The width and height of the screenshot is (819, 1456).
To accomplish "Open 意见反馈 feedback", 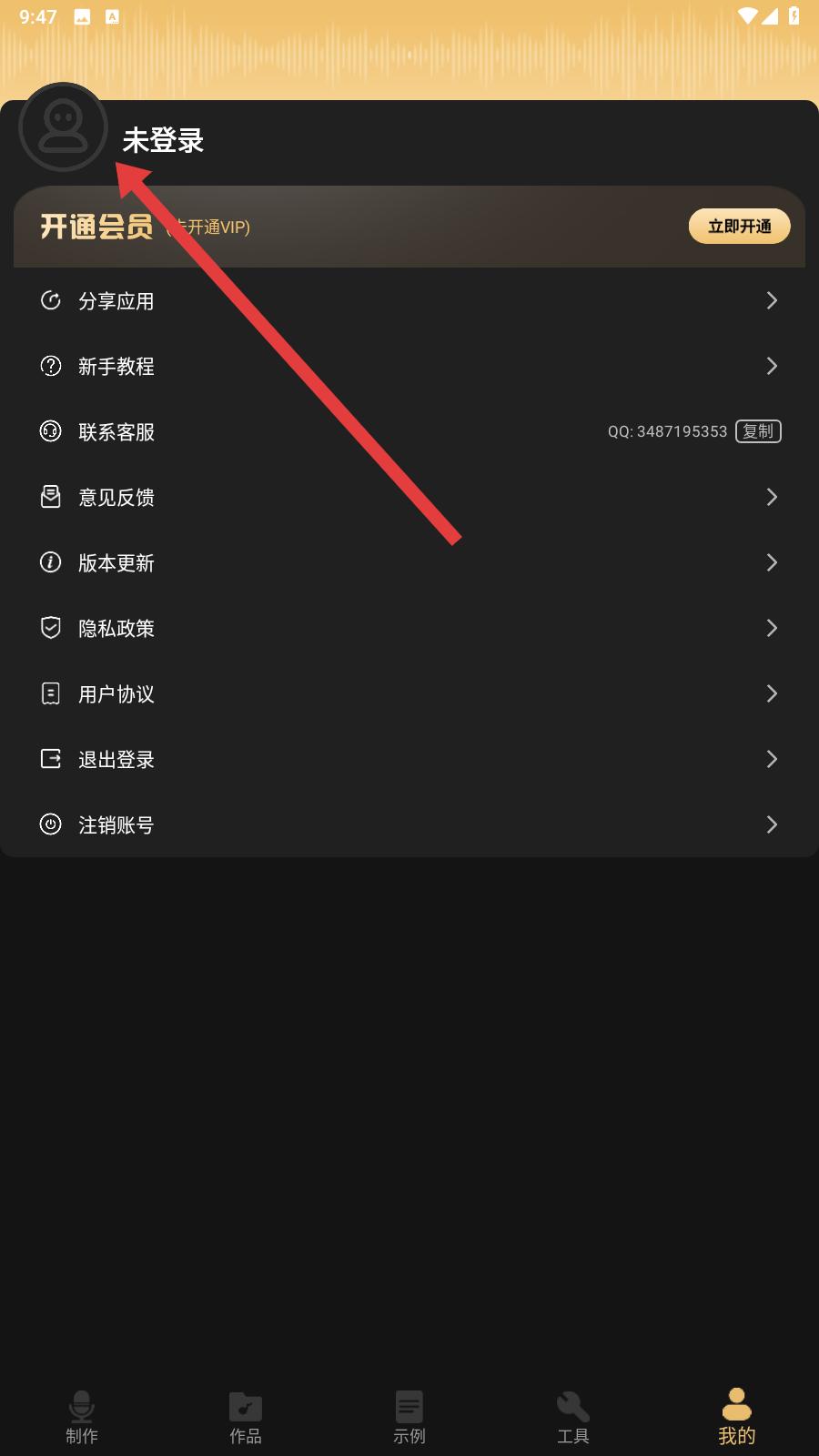I will point(409,497).
